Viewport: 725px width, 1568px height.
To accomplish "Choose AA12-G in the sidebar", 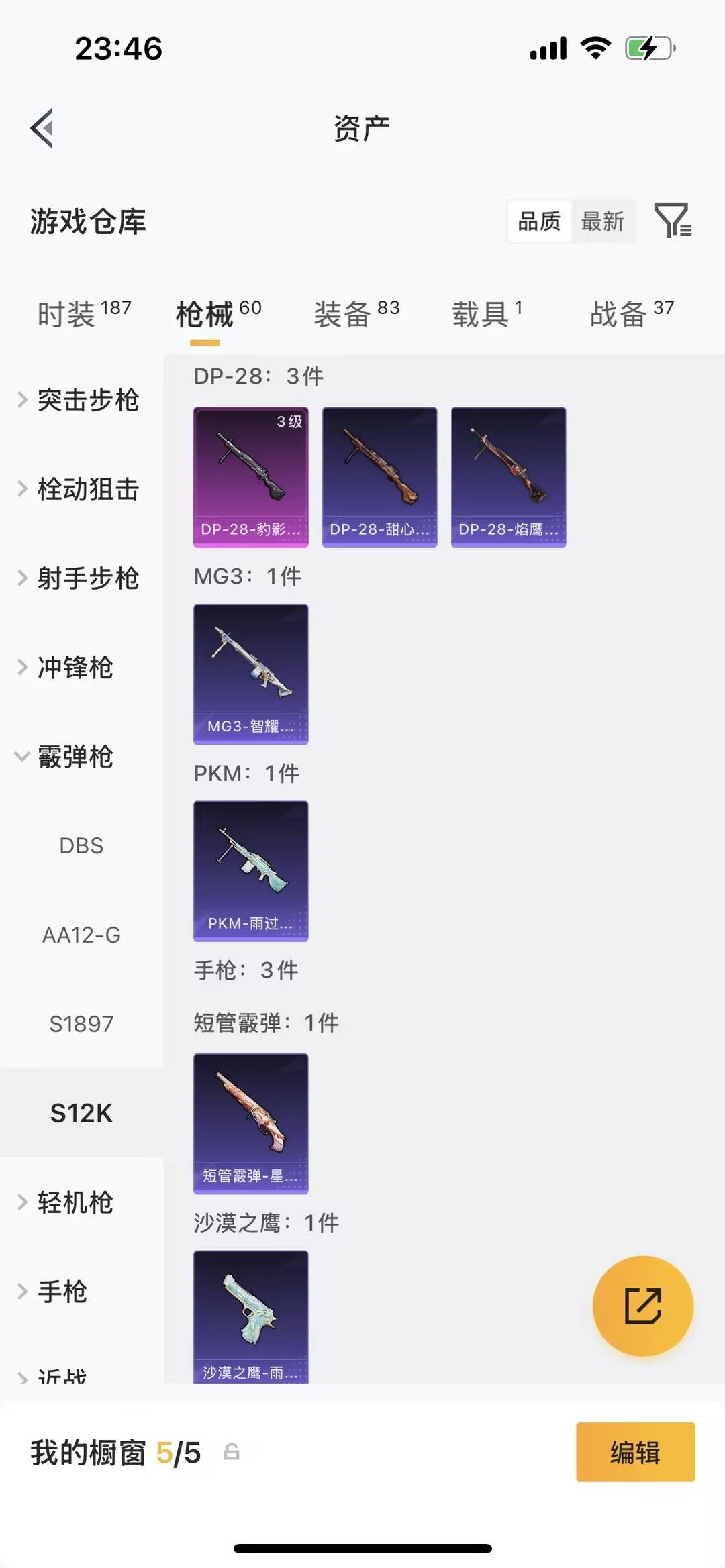I will (x=81, y=935).
